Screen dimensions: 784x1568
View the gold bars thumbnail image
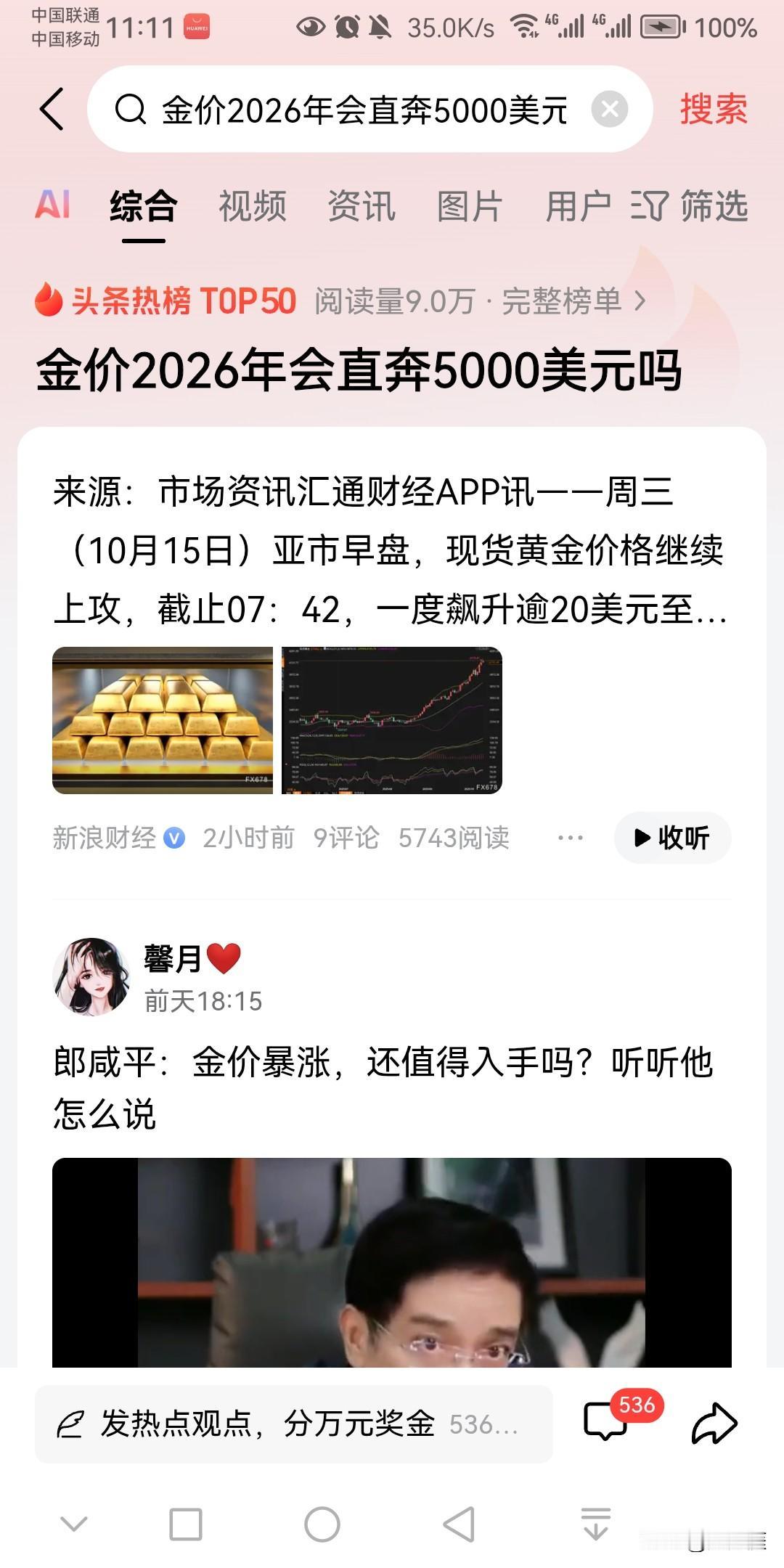tap(163, 720)
